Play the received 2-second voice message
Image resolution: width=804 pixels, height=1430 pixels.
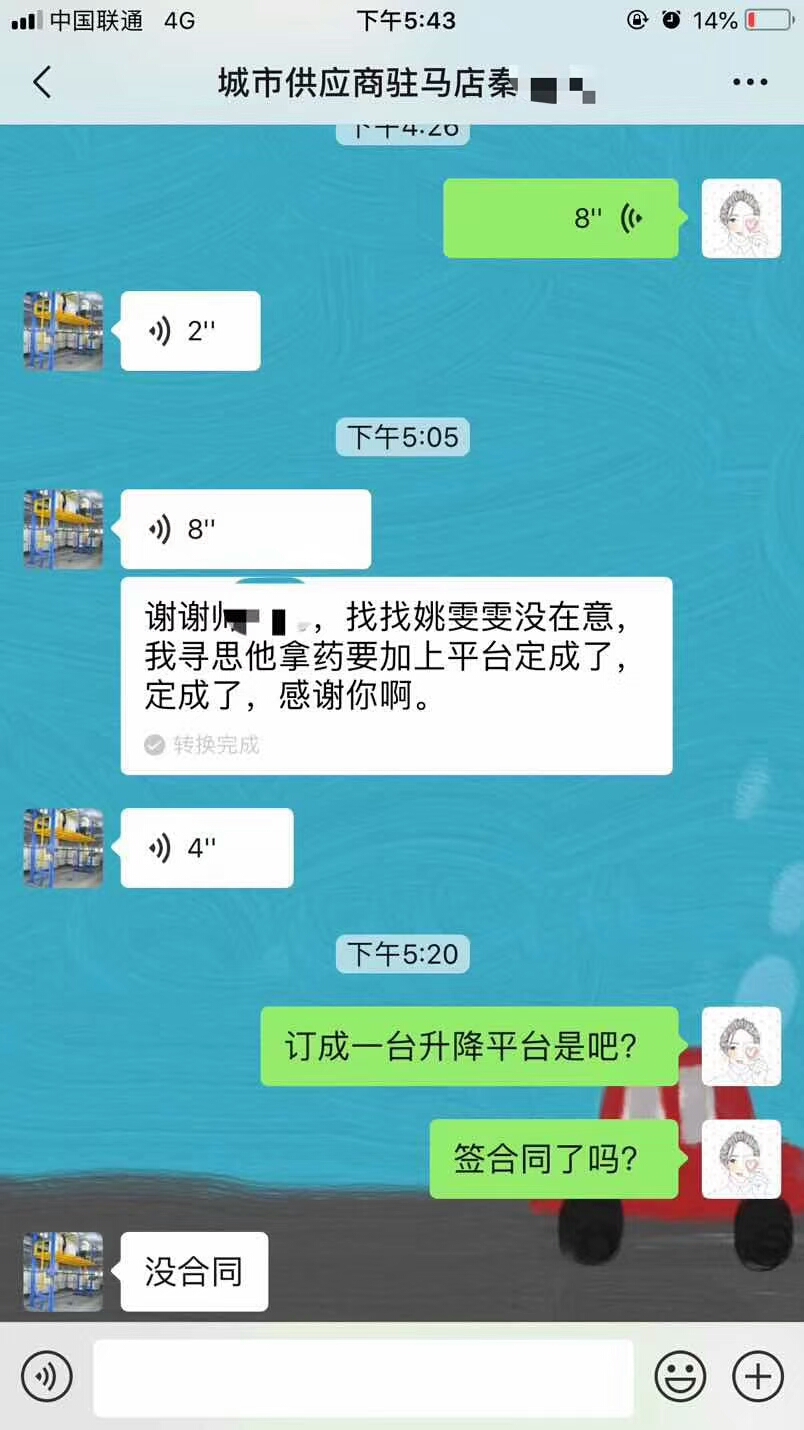(190, 331)
